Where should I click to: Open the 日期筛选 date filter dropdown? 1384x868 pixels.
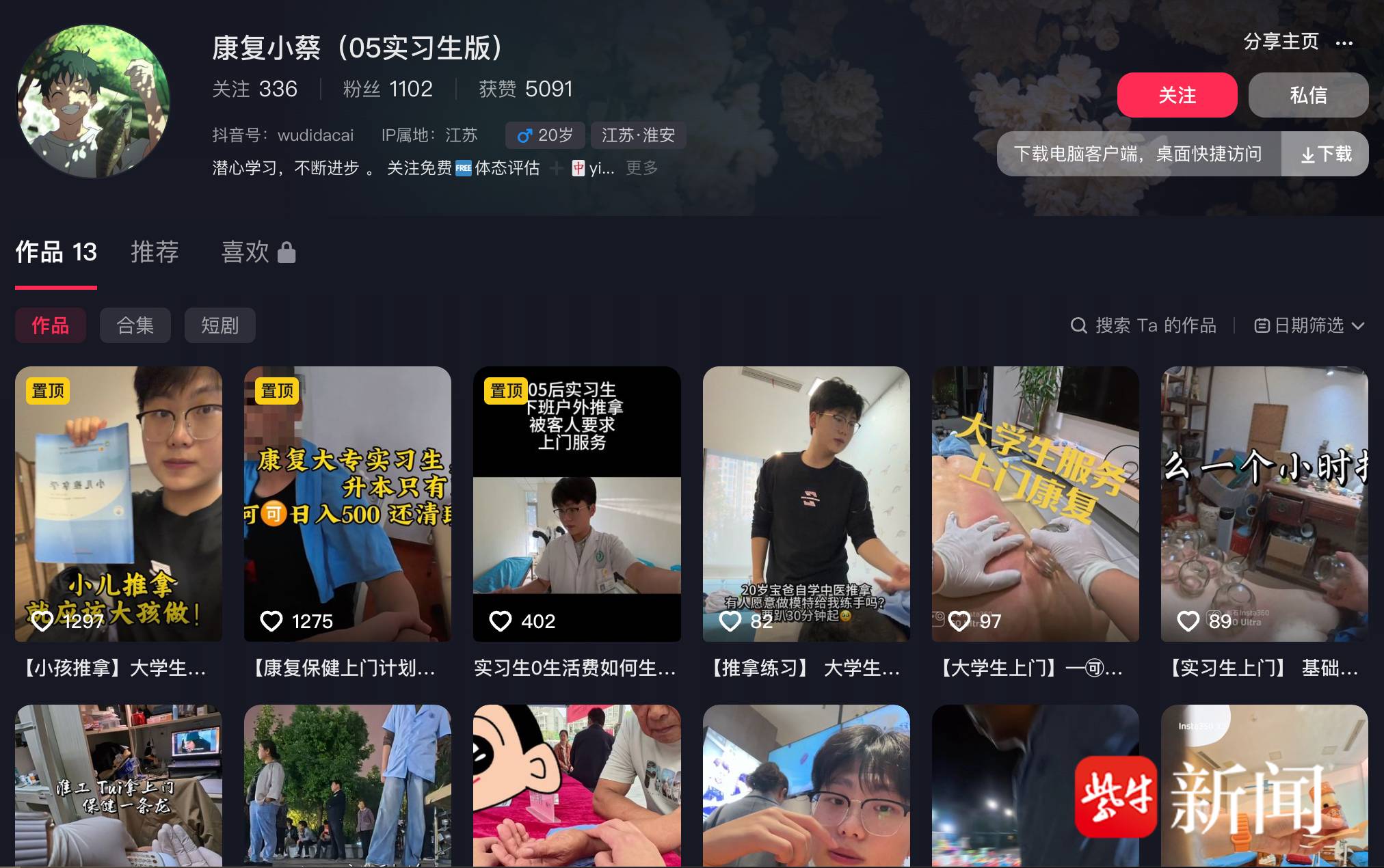[x=1309, y=325]
